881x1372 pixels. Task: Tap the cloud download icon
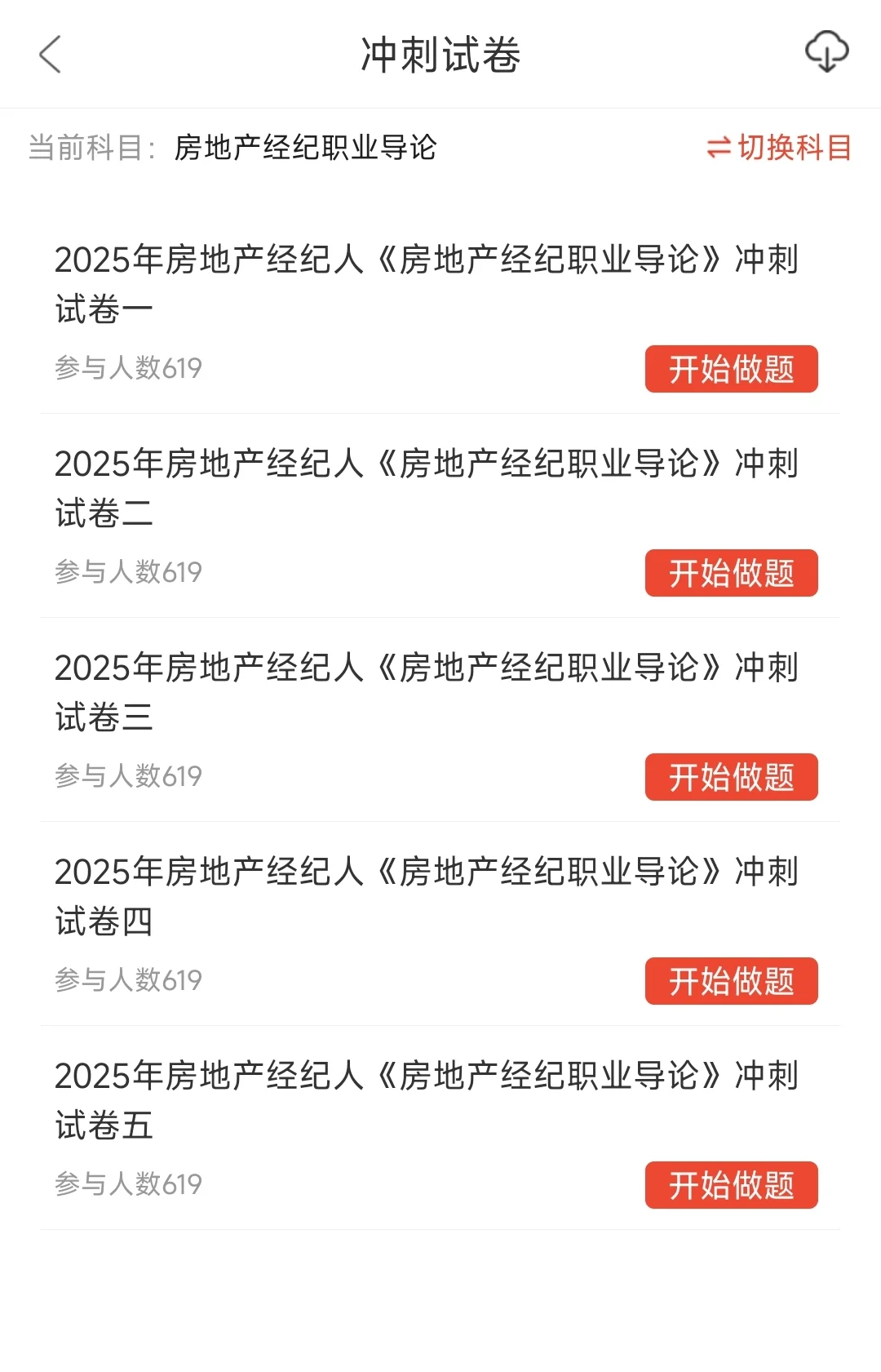tap(826, 52)
